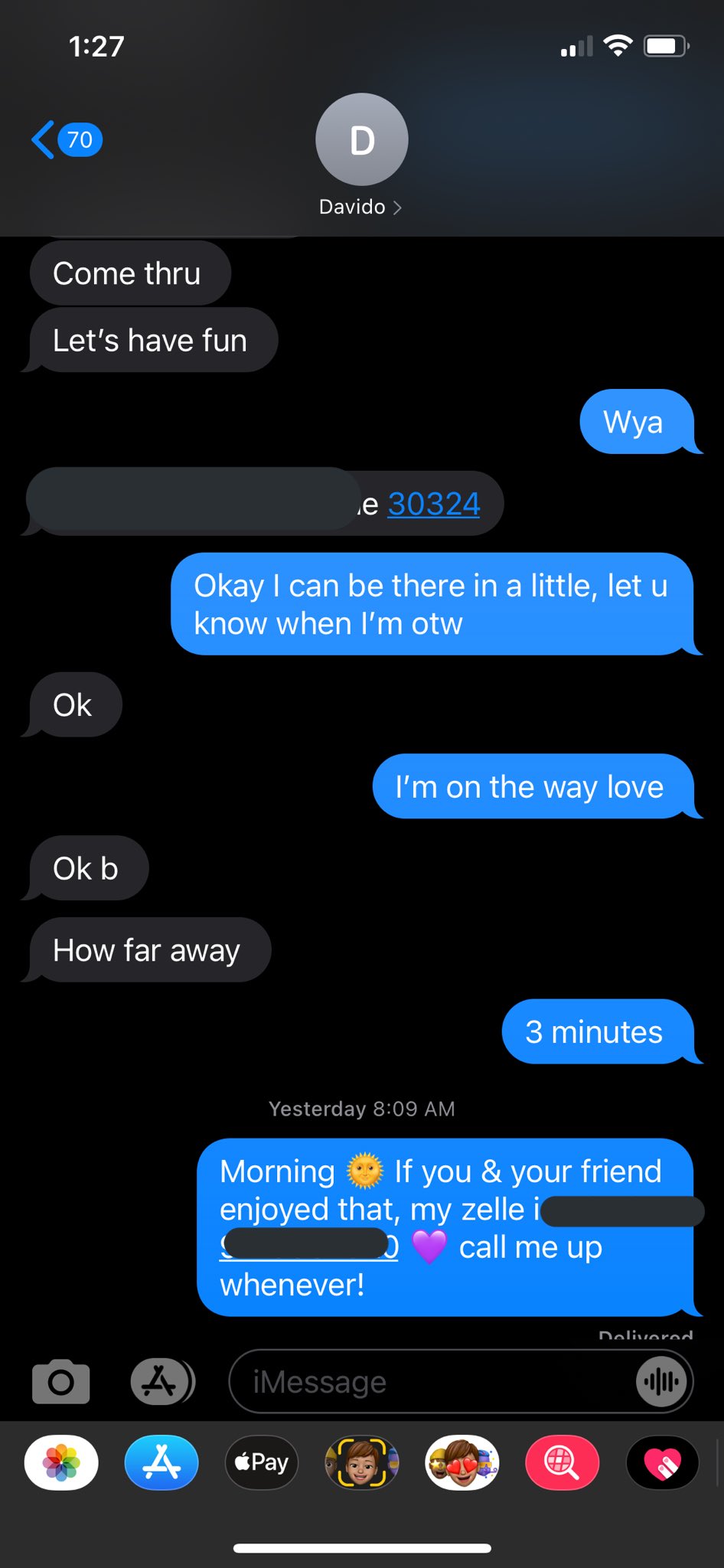This screenshot has width=724, height=1568.
Task: Open Apple Pay in the app strip
Action: [x=262, y=1462]
